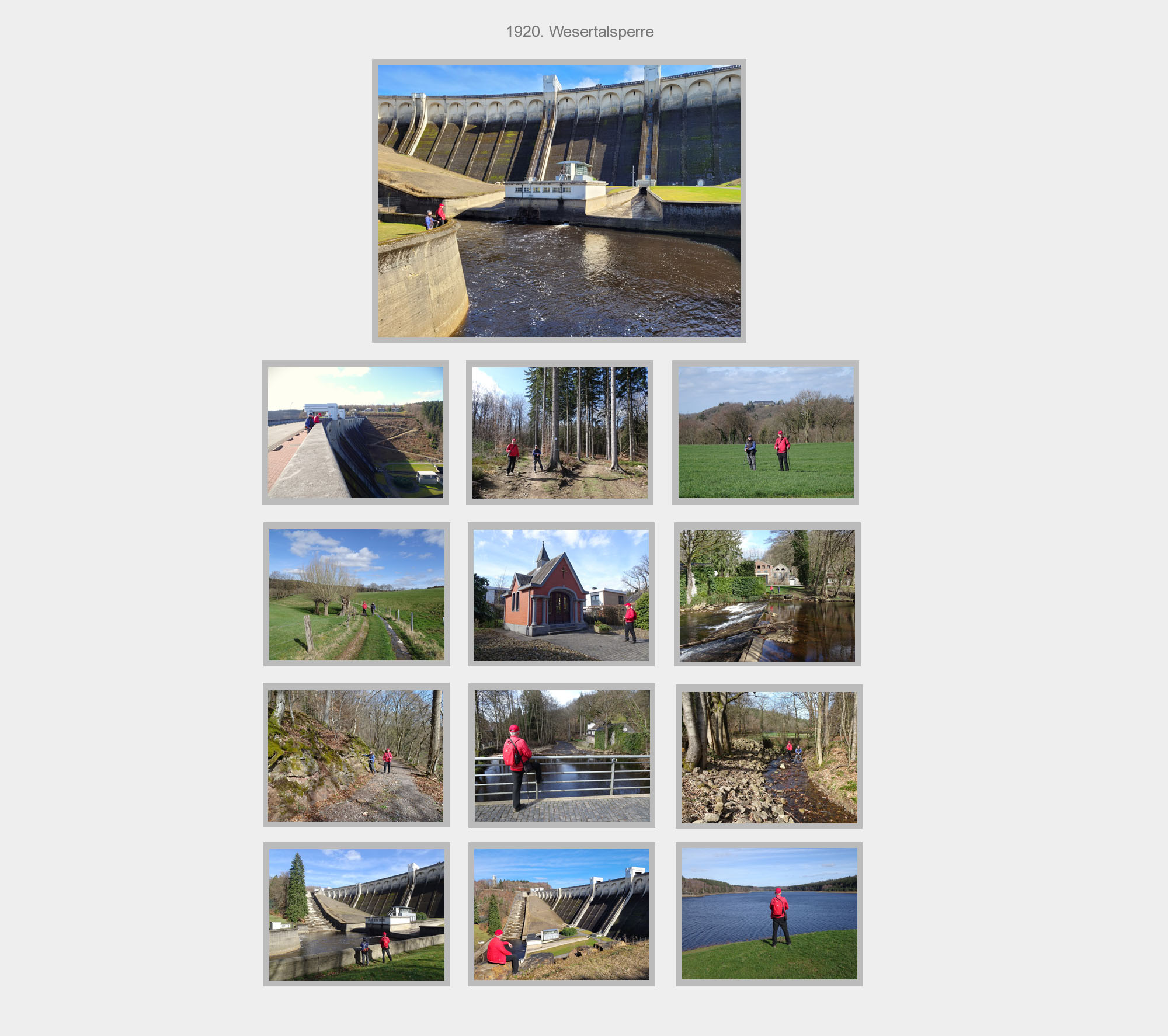Open the rocky stream bed photo
Screen dimensions: 1168x1036
769,757
